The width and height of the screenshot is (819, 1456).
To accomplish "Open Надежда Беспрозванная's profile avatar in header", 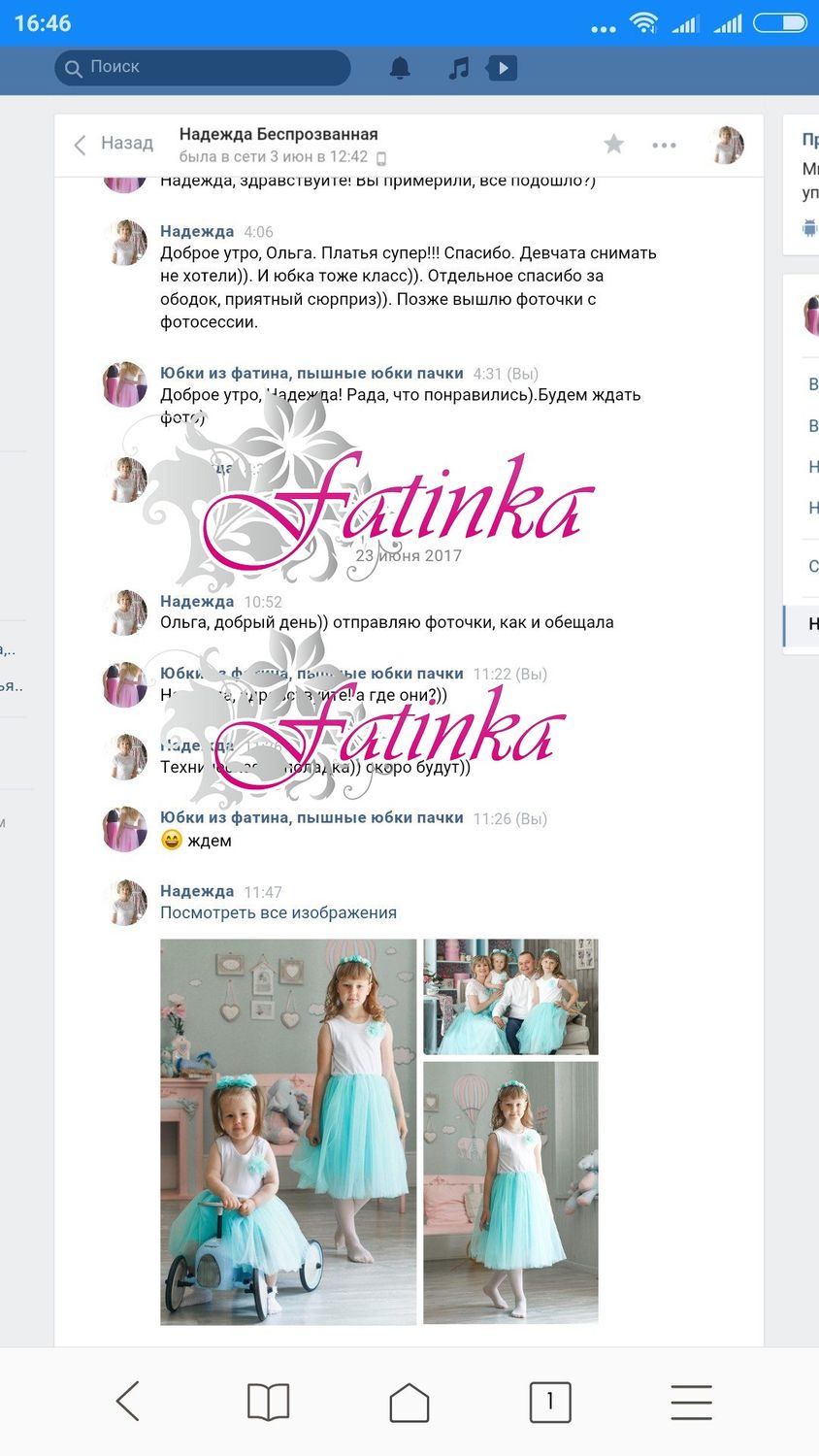I will pyautogui.click(x=727, y=145).
